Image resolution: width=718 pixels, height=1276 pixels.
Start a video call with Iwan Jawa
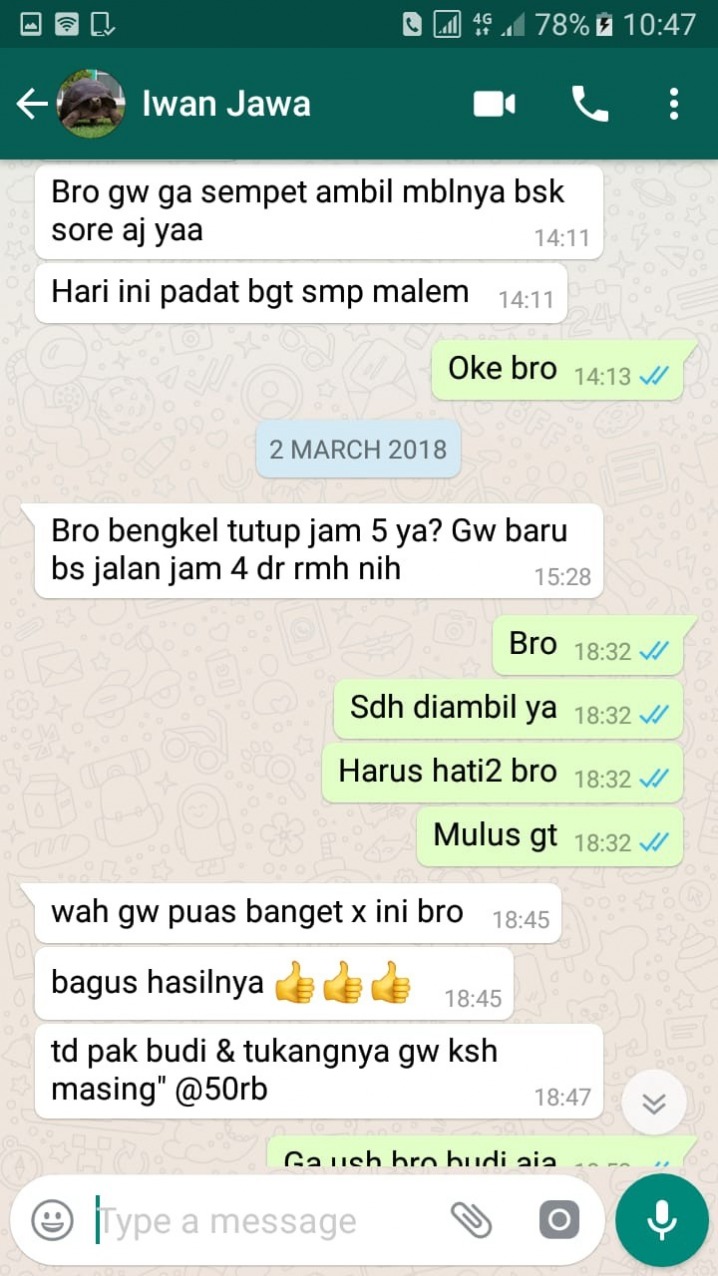(494, 104)
